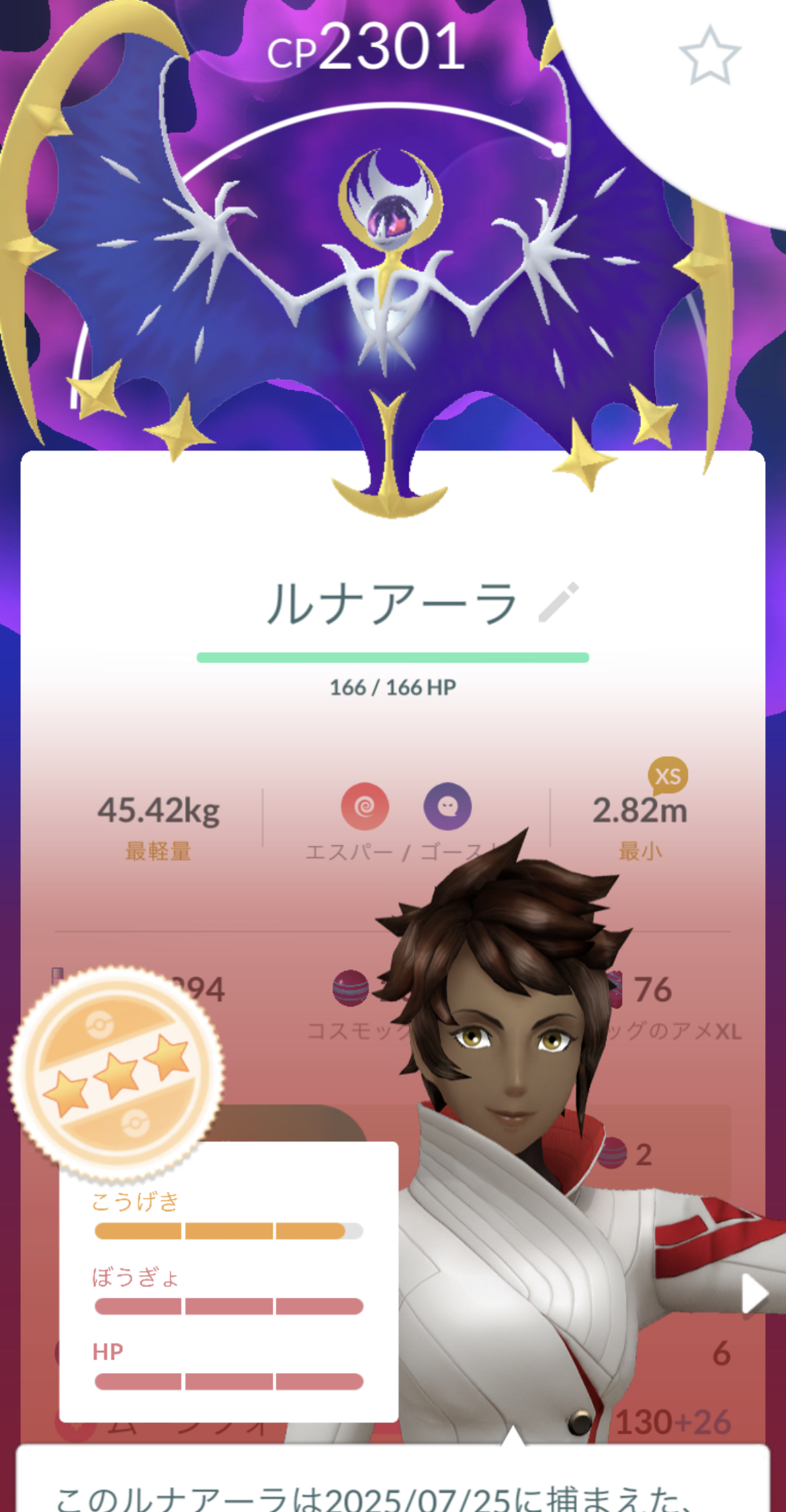Advance the appraisal dialog with the white arrow

(754, 1293)
